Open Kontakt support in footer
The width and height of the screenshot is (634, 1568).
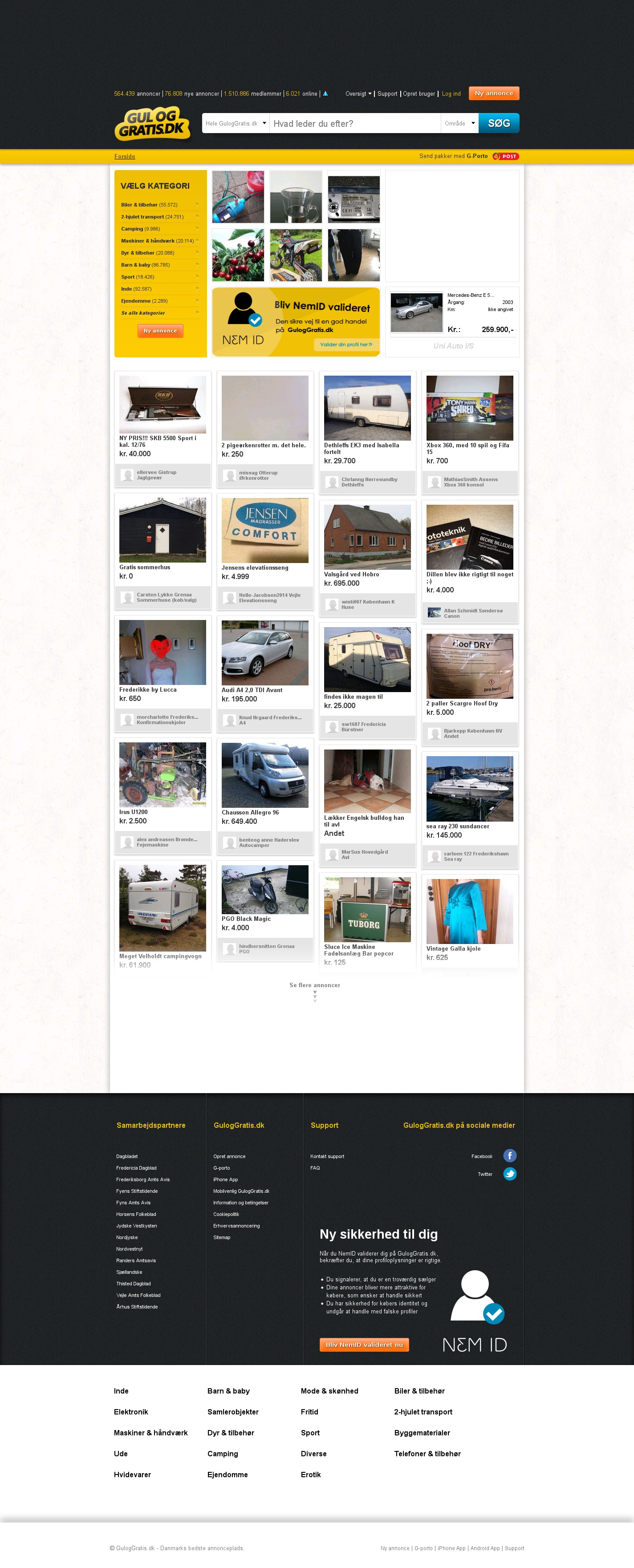point(327,1156)
